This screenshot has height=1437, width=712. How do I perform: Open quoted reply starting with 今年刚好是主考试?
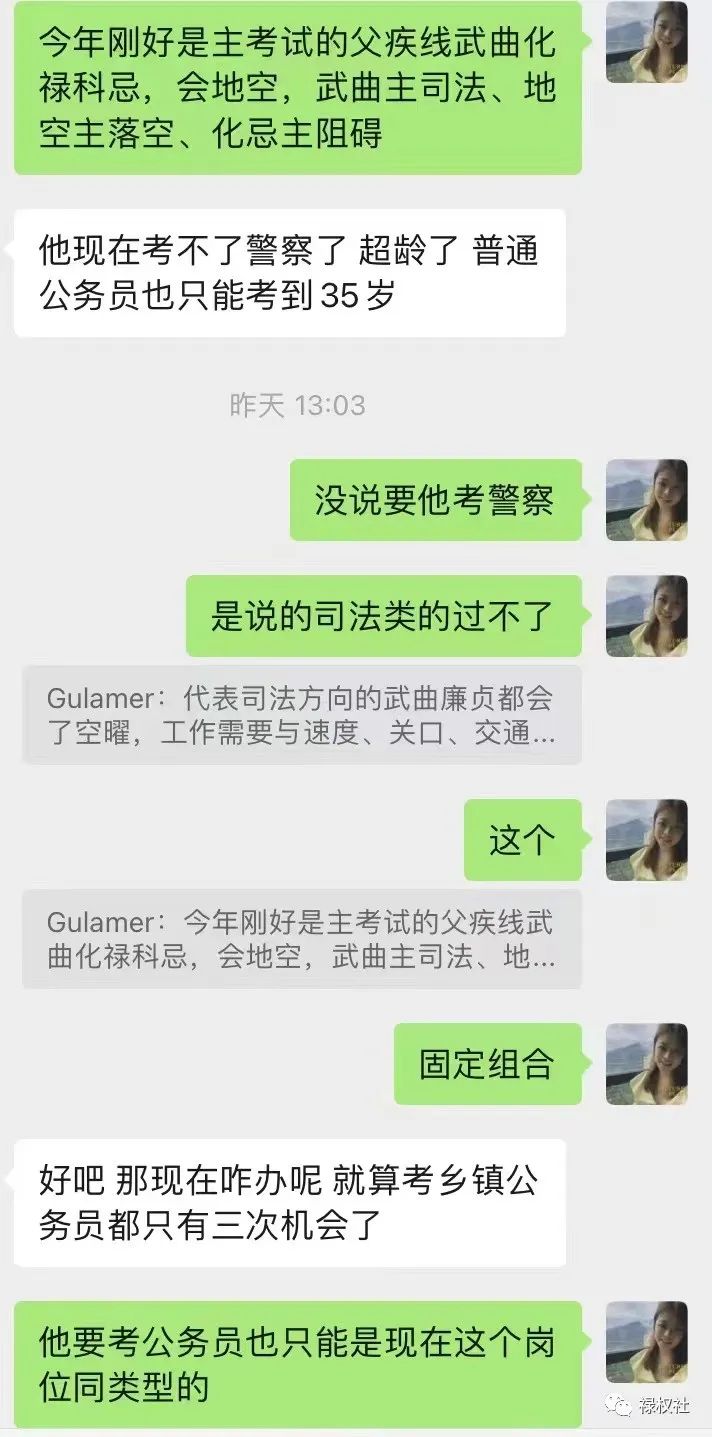tap(301, 939)
